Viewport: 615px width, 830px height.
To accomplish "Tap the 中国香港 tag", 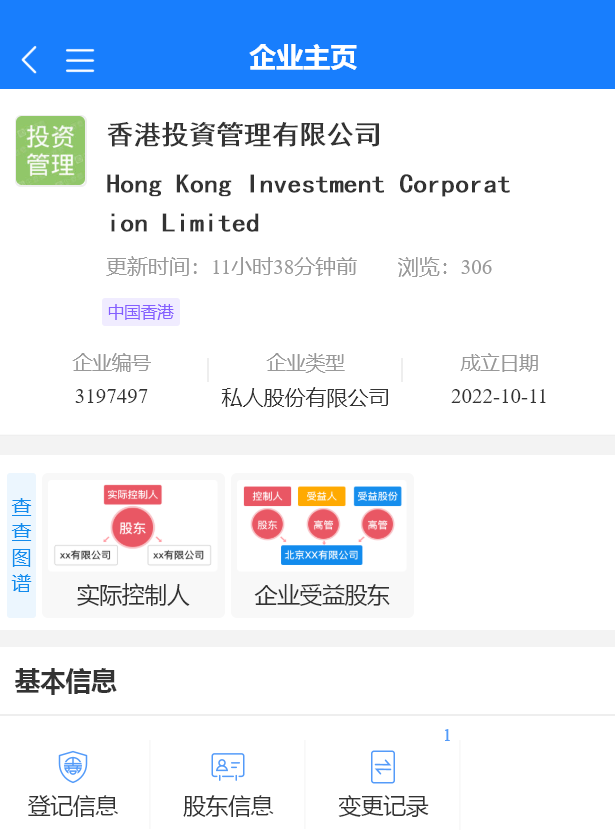I will (141, 312).
